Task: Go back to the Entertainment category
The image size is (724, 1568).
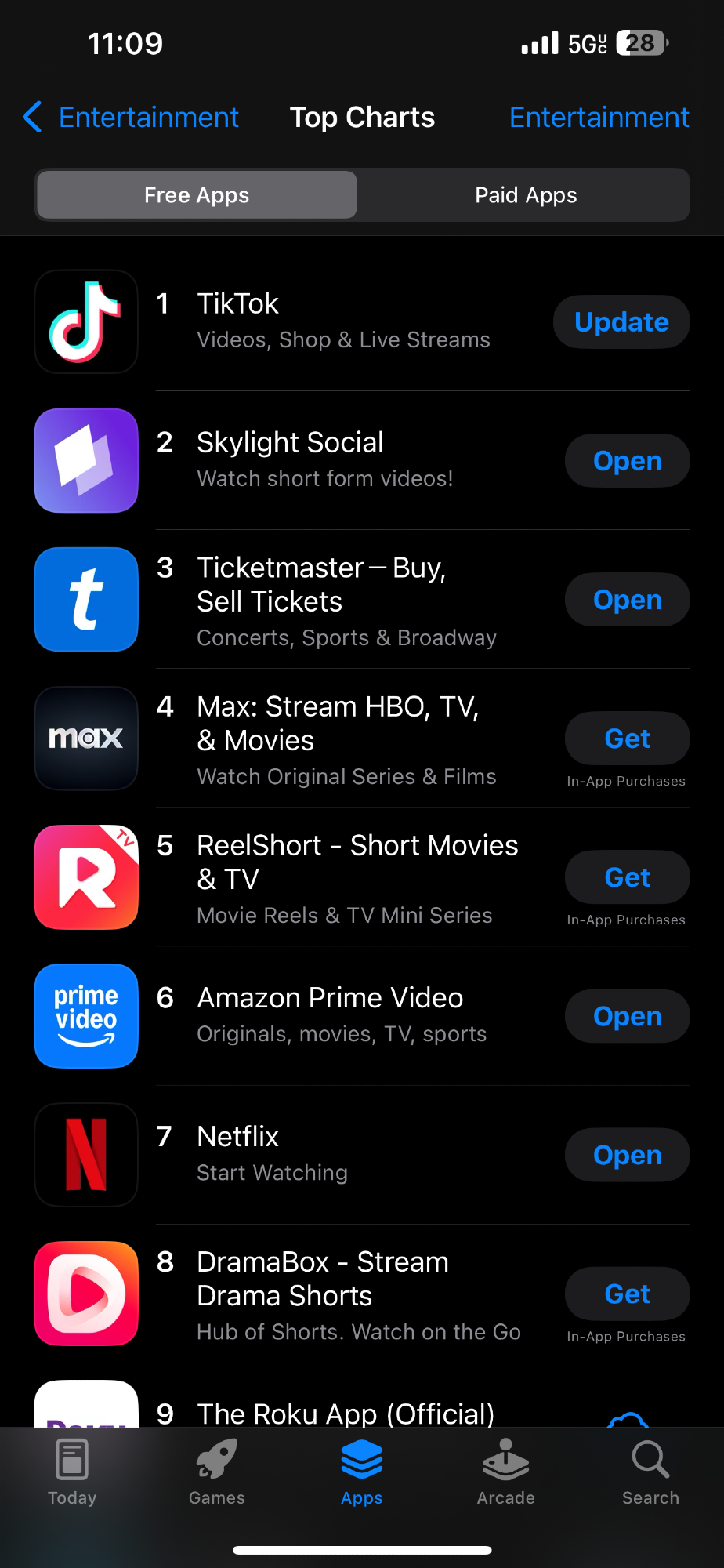Action: point(131,118)
